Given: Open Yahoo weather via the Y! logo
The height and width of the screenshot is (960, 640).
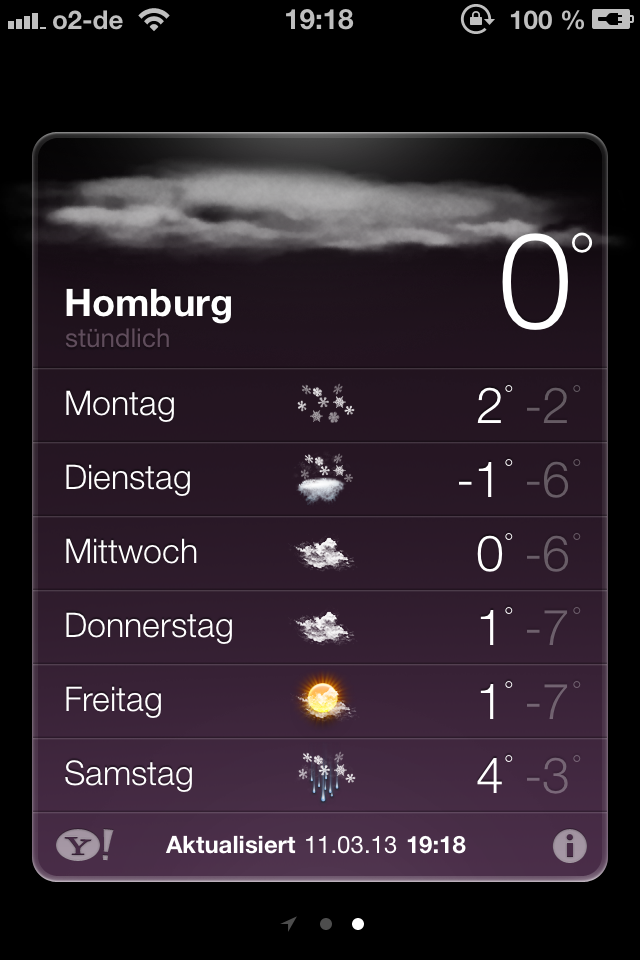Looking at the screenshot, I should (x=84, y=846).
